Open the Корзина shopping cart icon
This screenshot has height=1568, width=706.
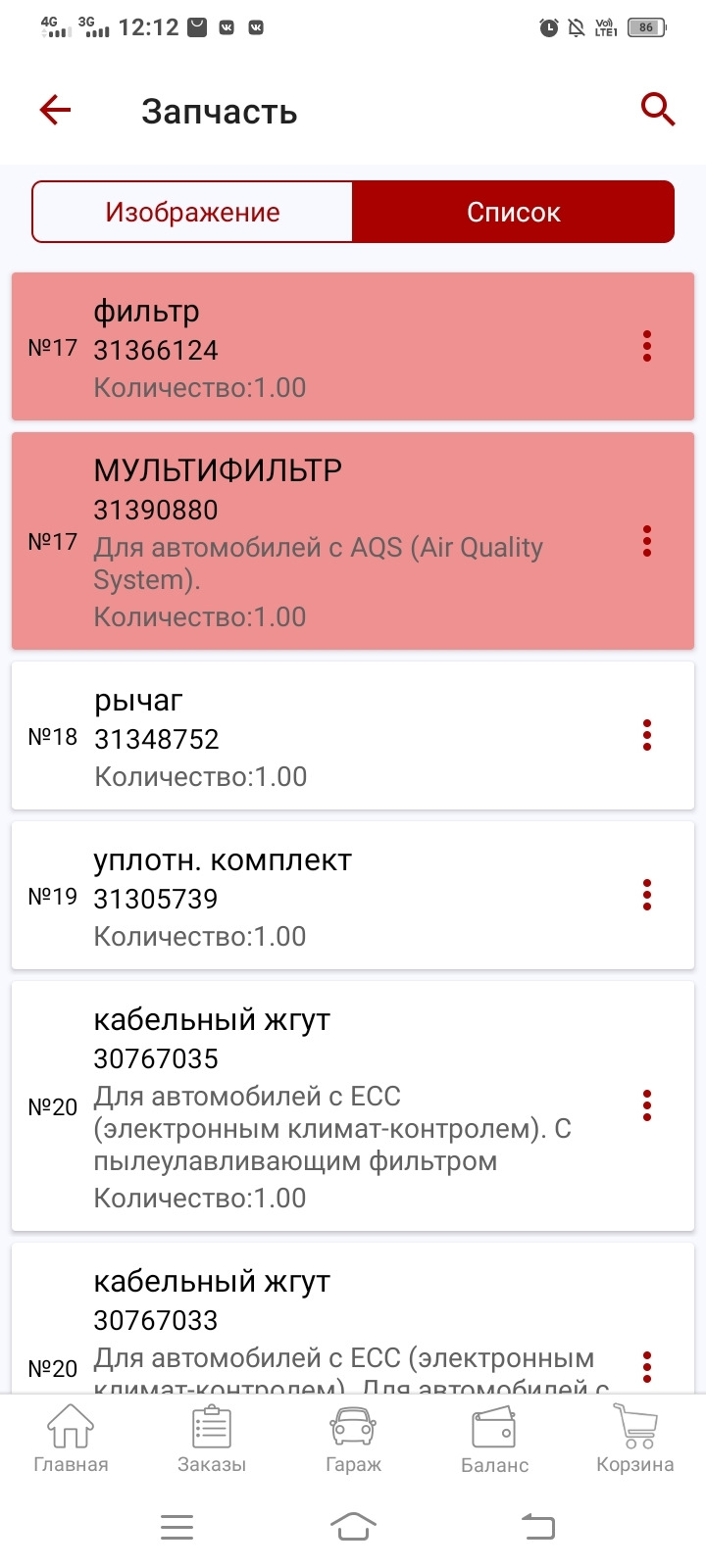(635, 1436)
